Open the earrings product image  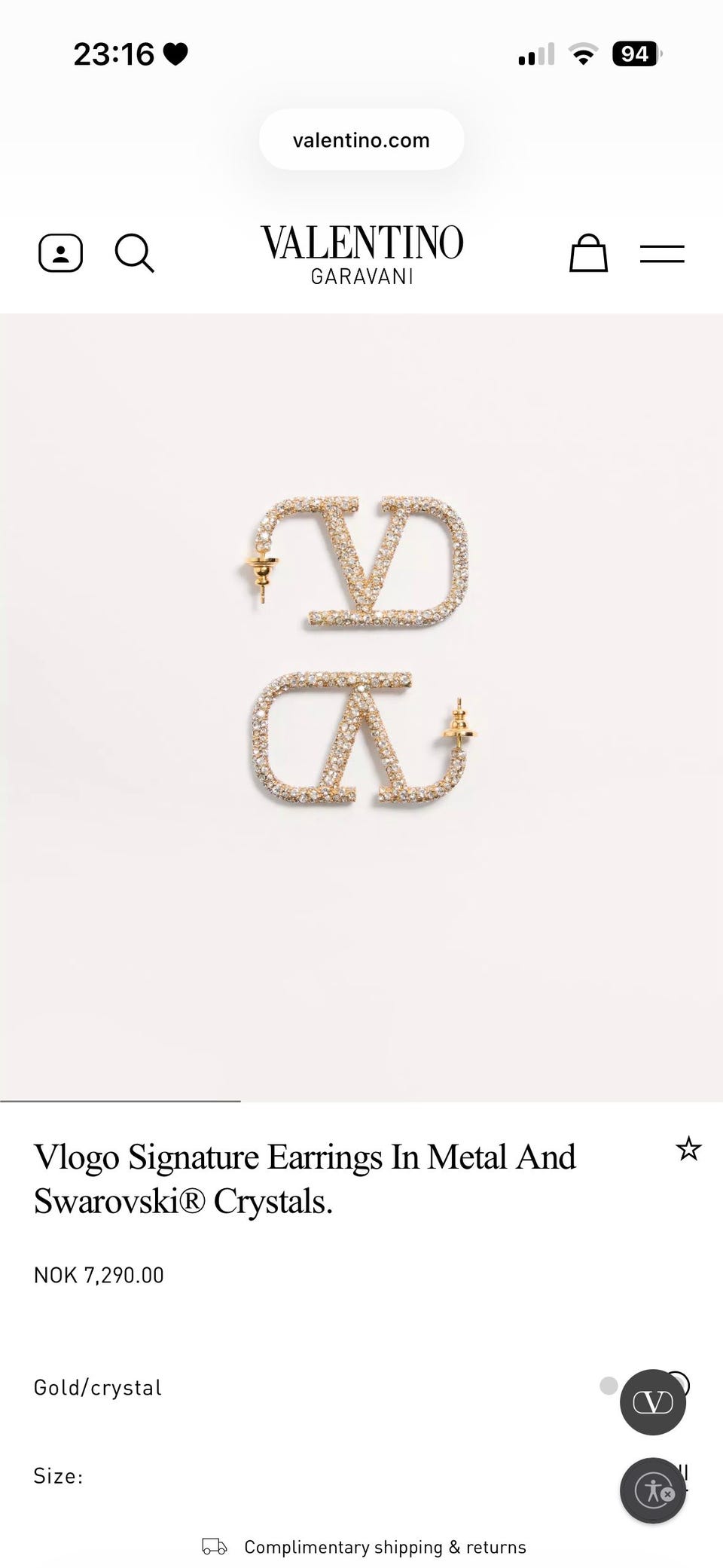coord(361,707)
